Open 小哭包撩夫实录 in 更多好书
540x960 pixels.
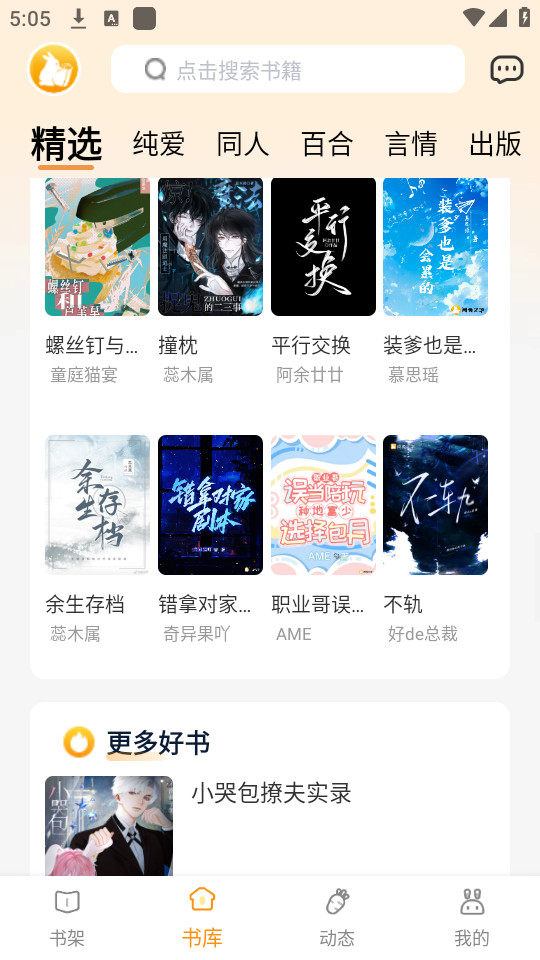coord(271,793)
